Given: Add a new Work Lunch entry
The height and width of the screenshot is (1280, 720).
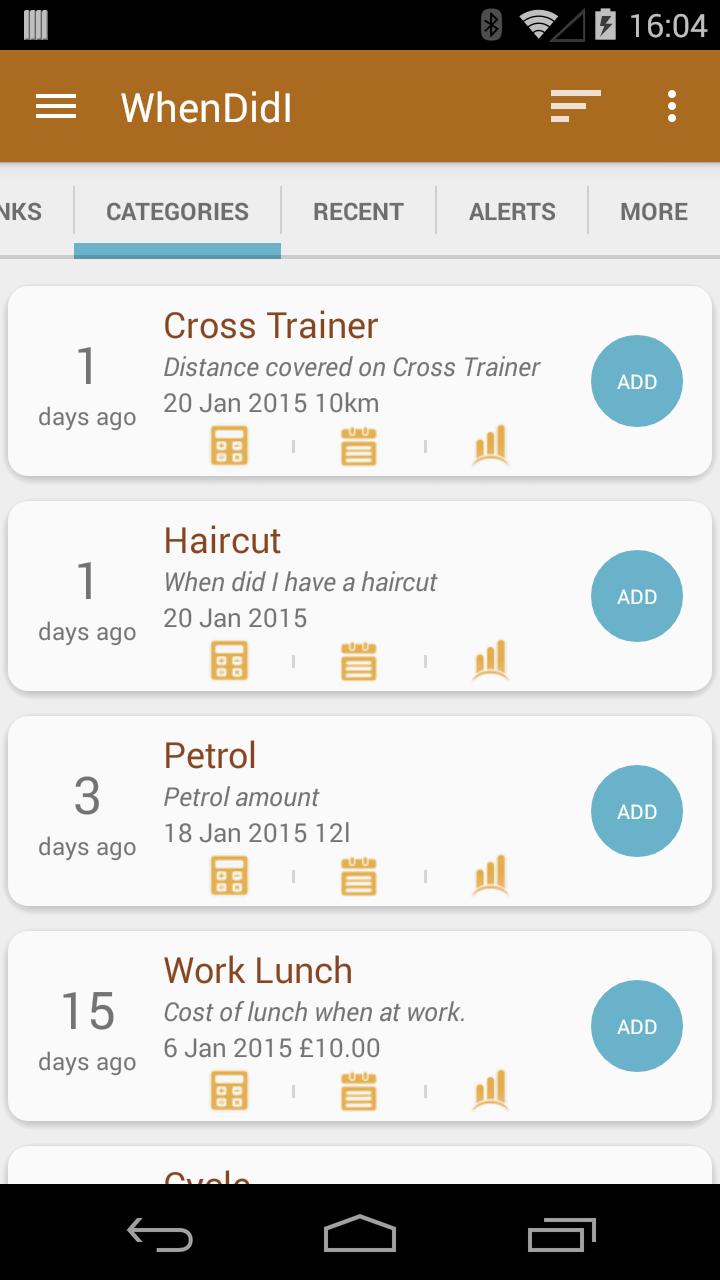Looking at the screenshot, I should (x=637, y=1027).
